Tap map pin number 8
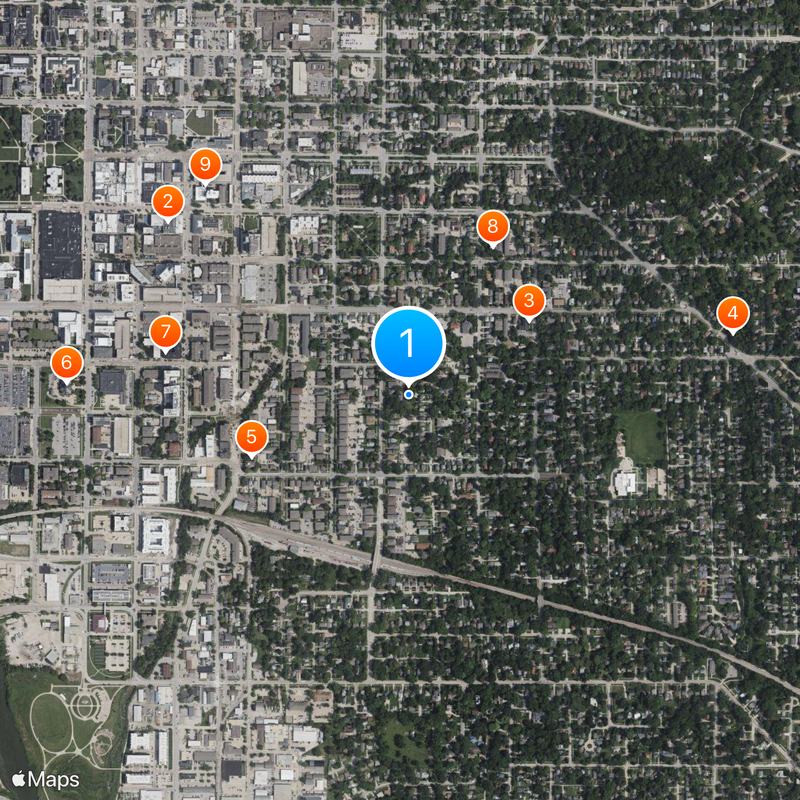Screen dimensions: 800x800 [x=492, y=227]
